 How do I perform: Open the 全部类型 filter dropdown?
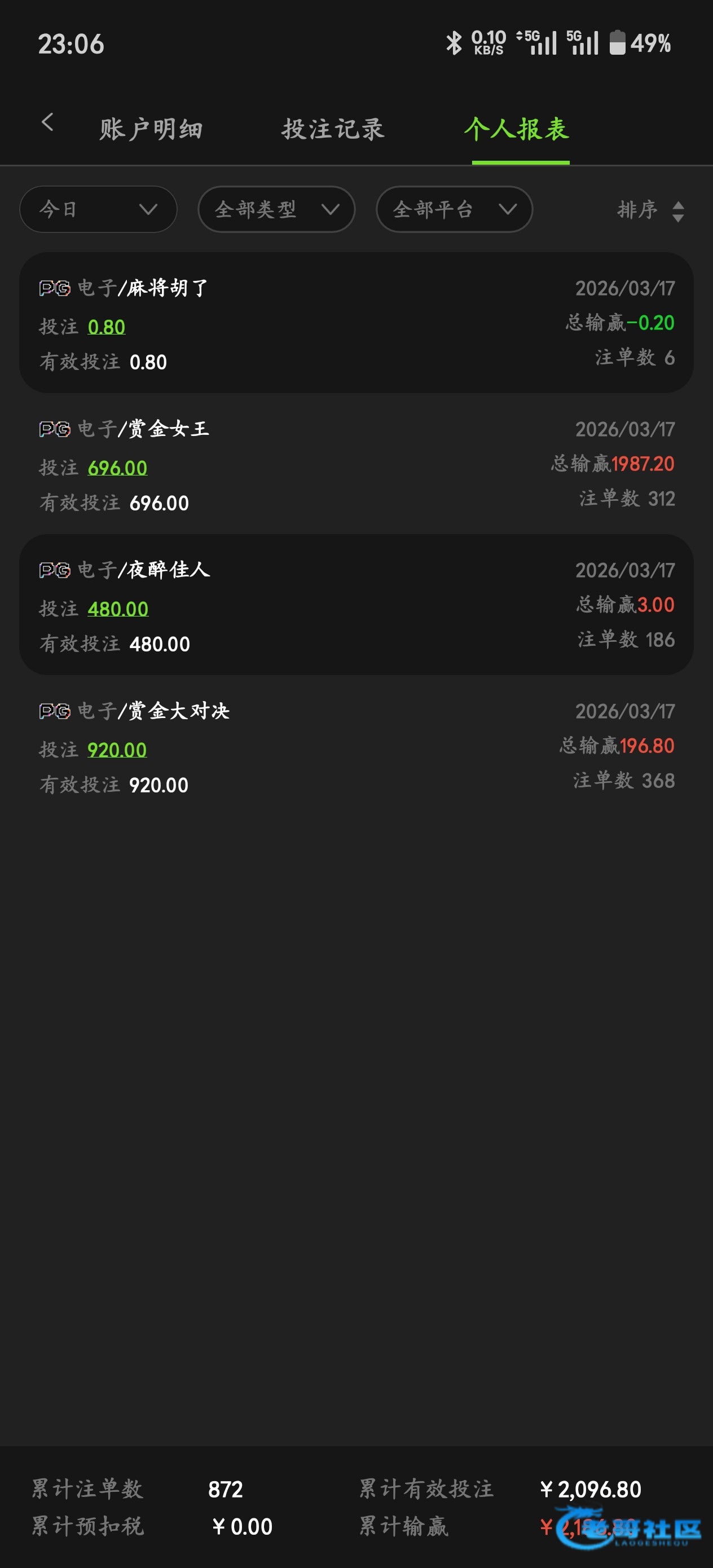276,209
